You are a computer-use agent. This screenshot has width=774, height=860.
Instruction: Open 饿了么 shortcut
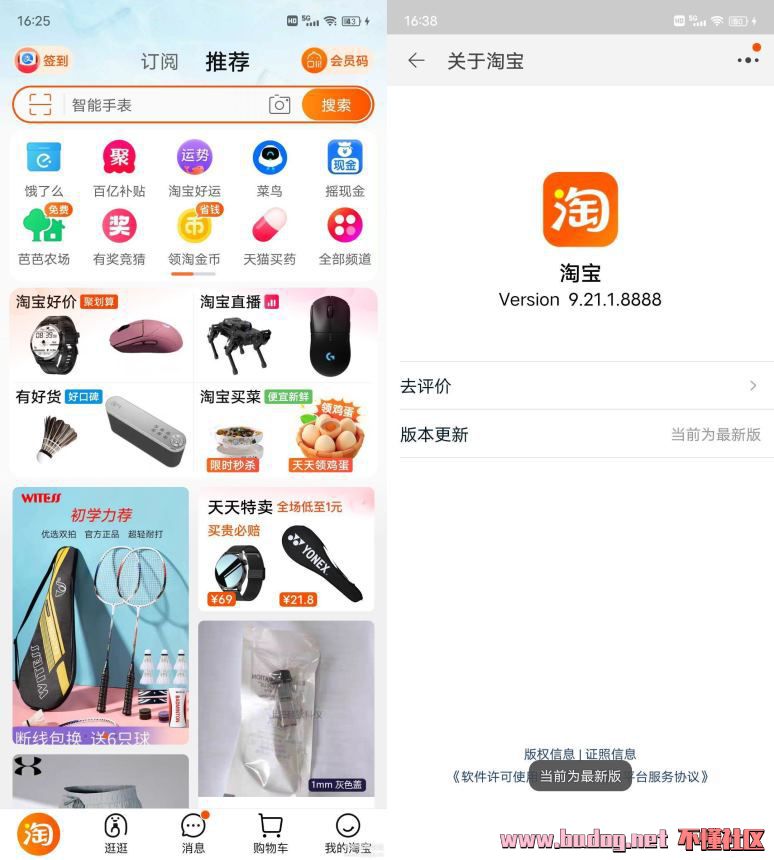[x=44, y=169]
